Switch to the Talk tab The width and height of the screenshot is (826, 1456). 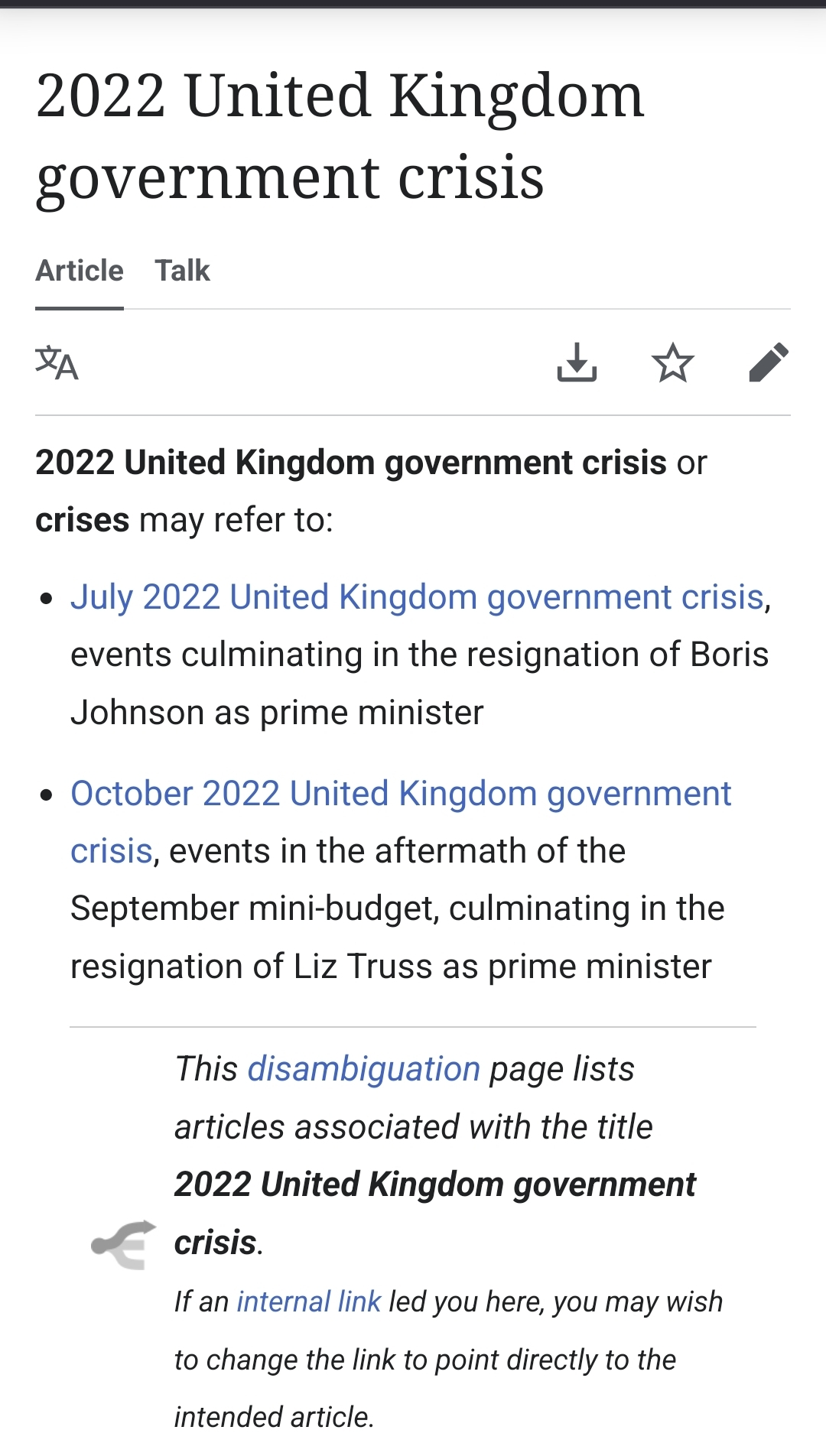coord(182,271)
